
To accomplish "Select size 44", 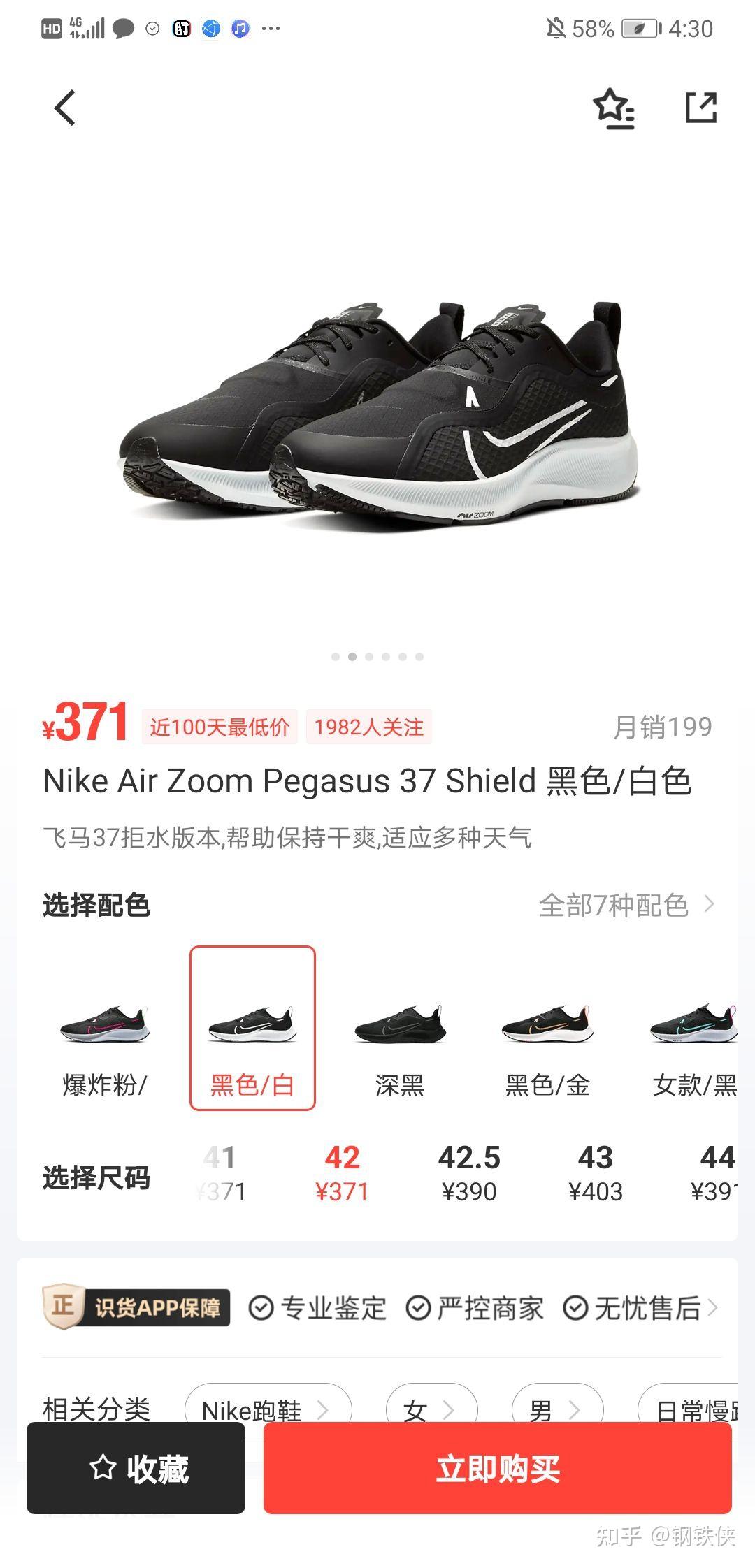I will coord(714,1174).
